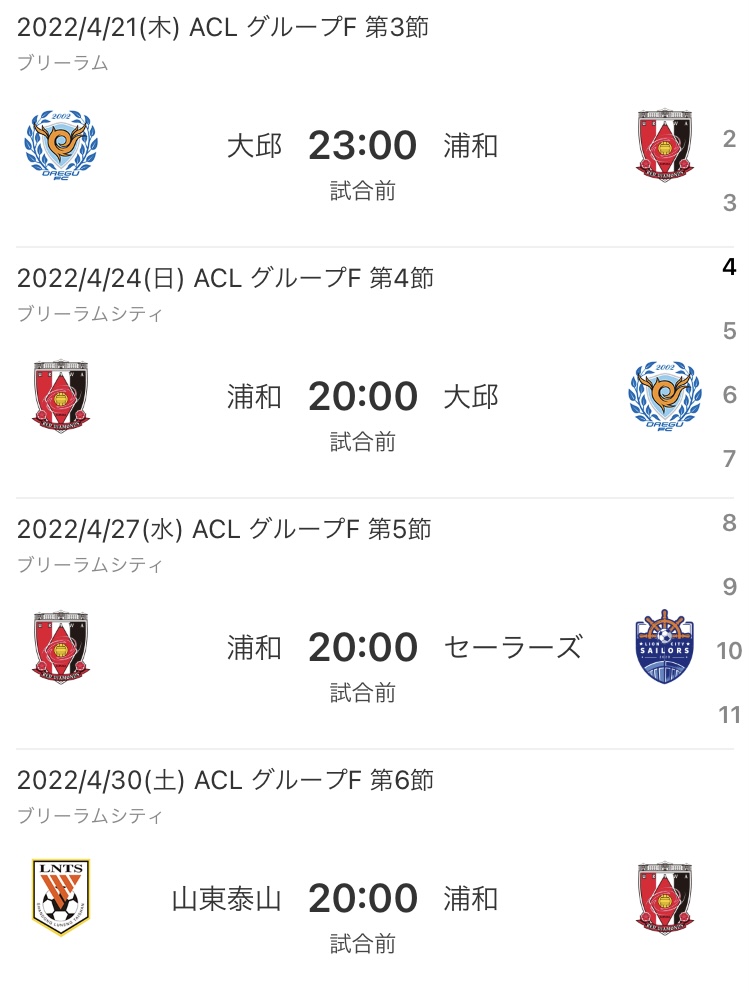Jump to month 9 in the side index
The image size is (750, 992).
(x=729, y=587)
